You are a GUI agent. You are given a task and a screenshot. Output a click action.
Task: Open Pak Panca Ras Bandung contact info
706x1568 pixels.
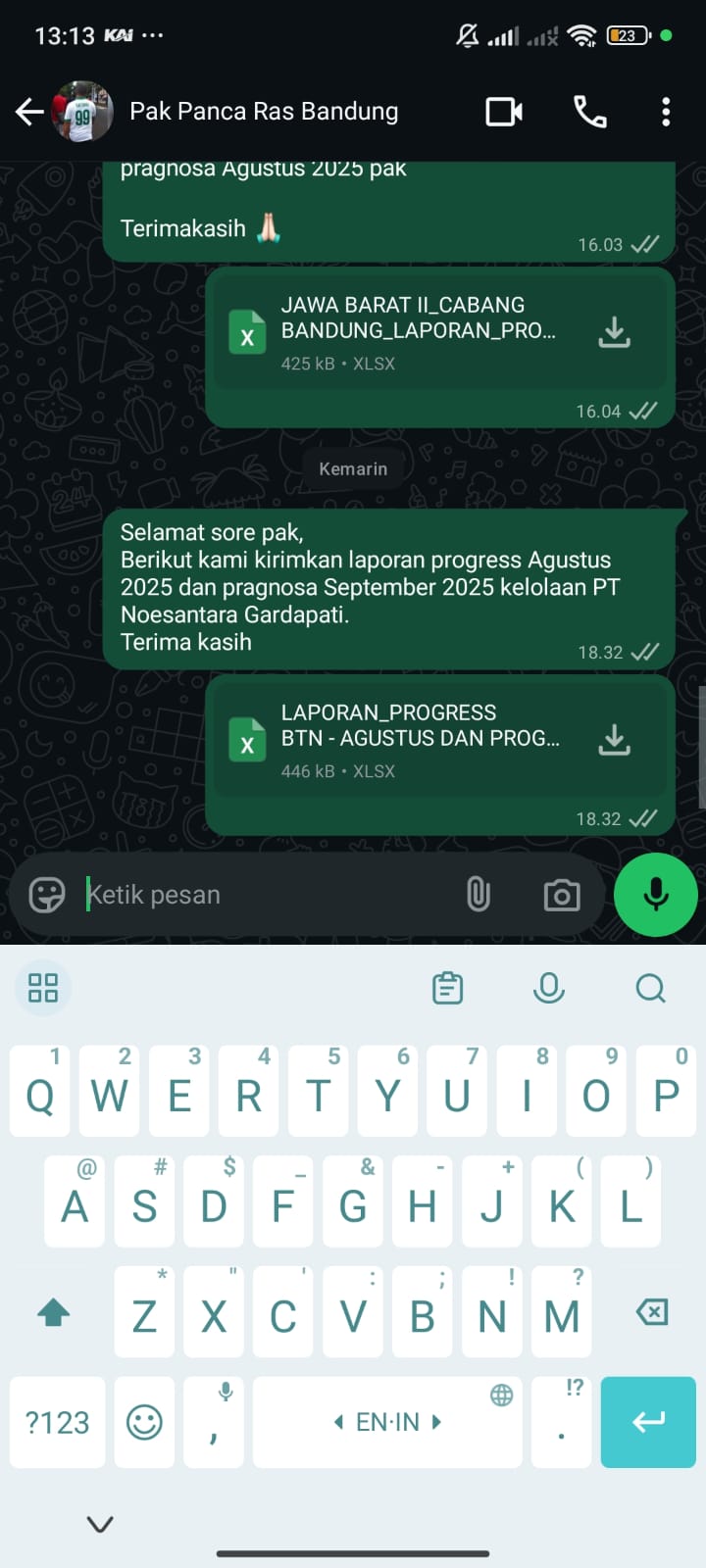point(264,112)
